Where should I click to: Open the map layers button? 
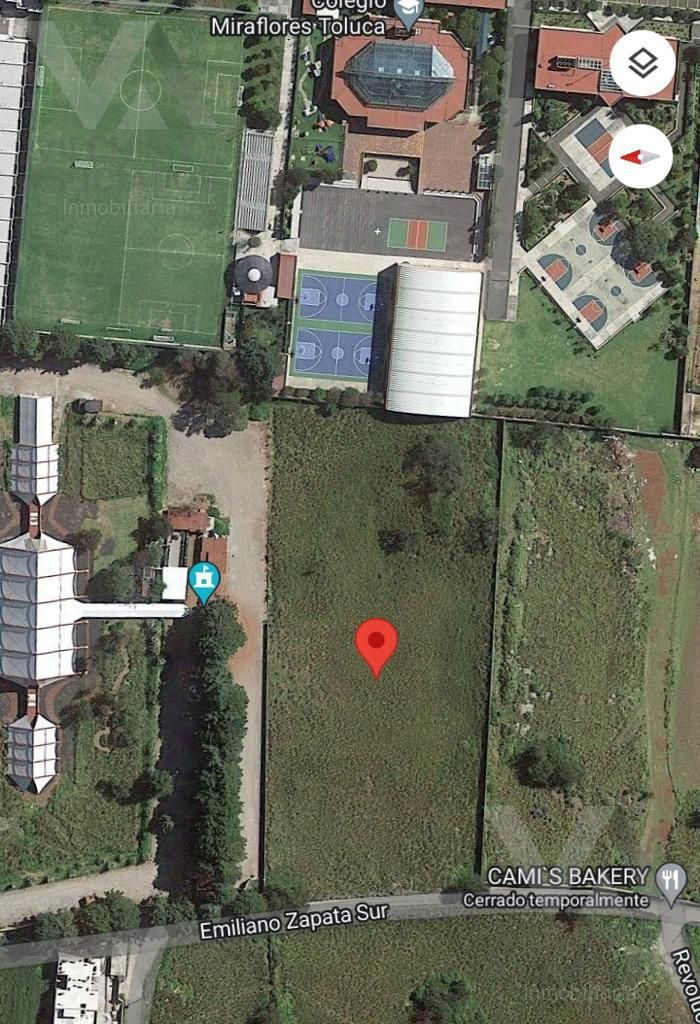point(643,63)
